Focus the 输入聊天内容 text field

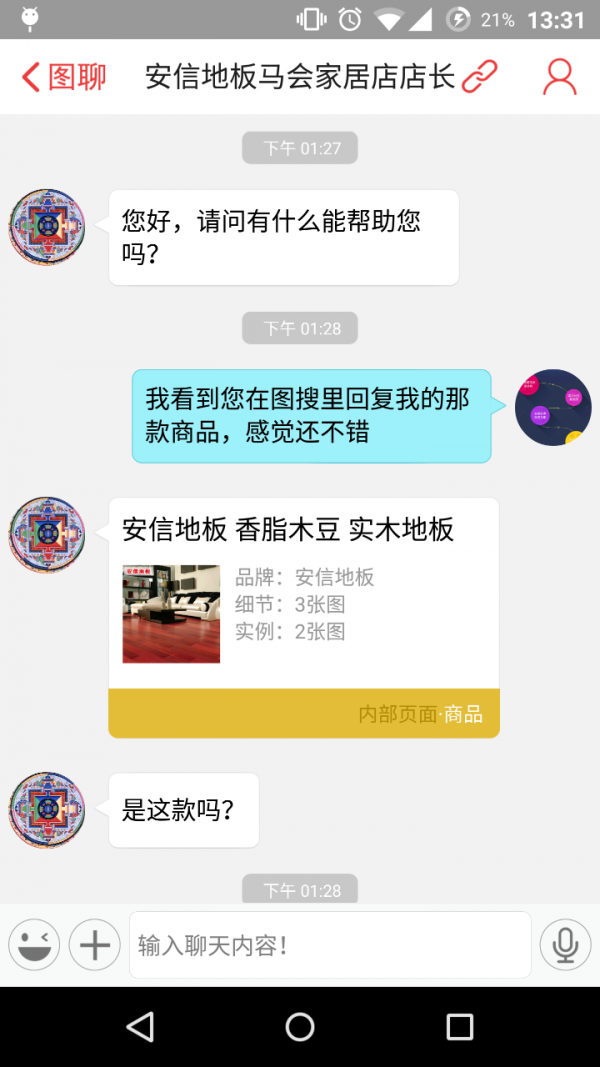(x=330, y=945)
